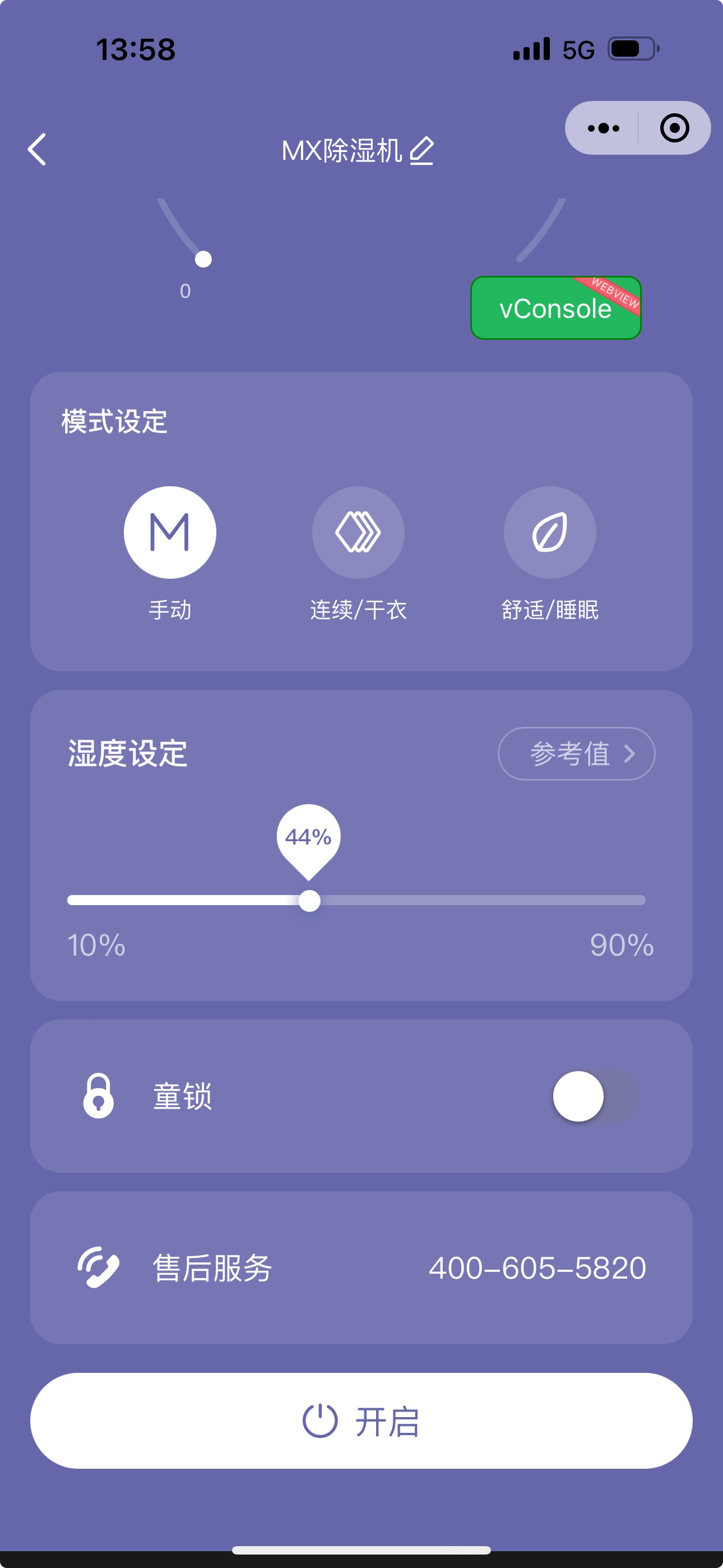Choose the 舒适/睡眠 mode
The width and height of the screenshot is (723, 1568).
point(550,532)
